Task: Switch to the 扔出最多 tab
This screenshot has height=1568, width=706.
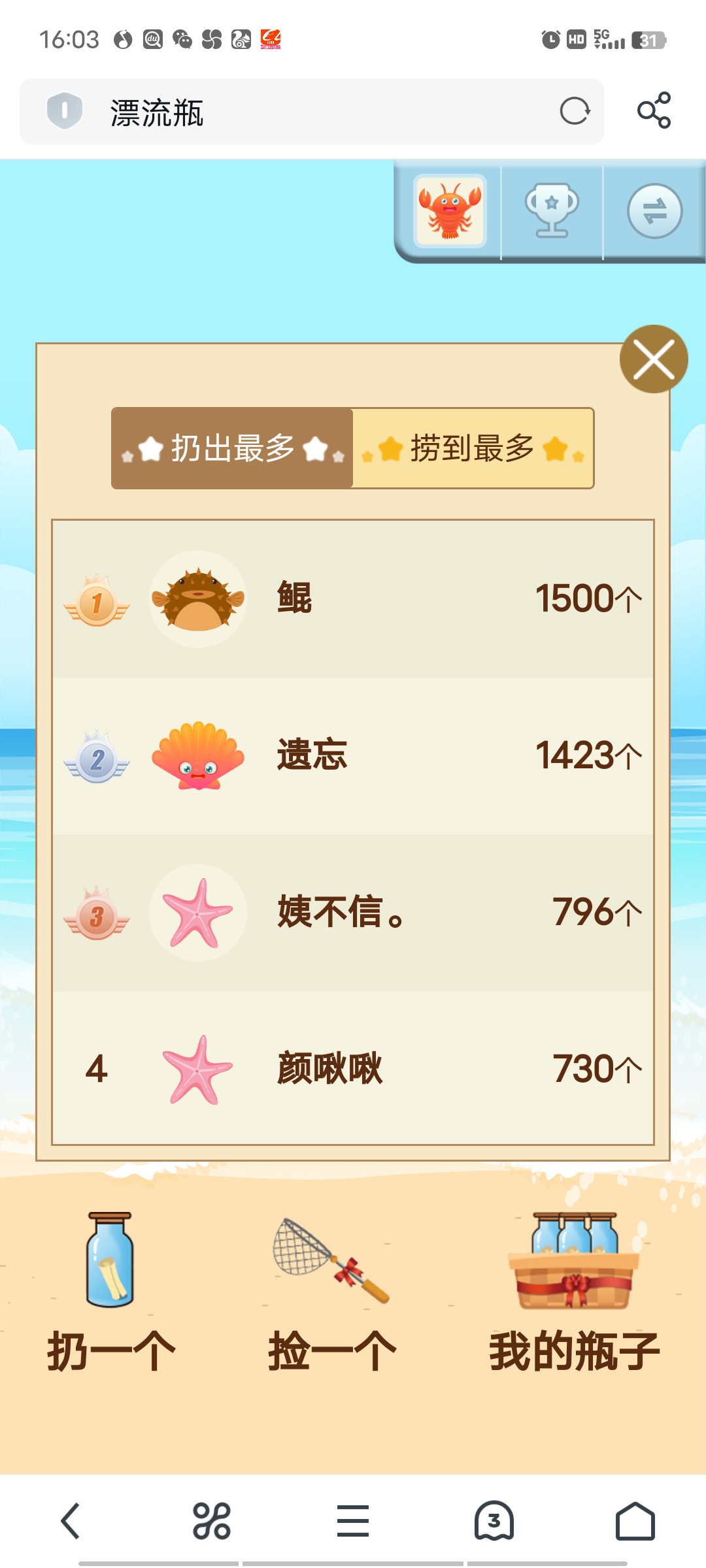Action: 233,448
